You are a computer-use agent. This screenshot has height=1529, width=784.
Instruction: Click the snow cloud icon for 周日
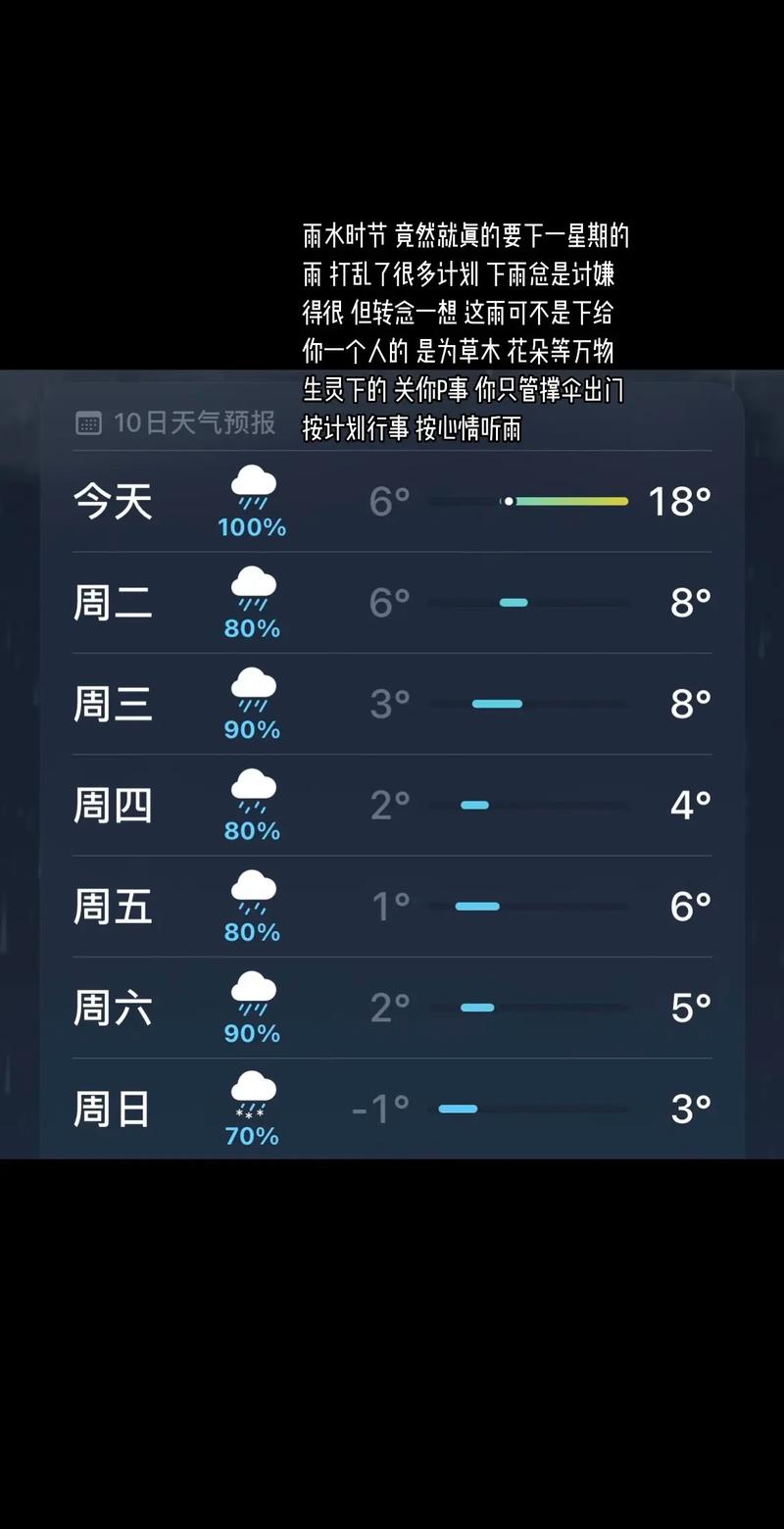coord(251,1091)
